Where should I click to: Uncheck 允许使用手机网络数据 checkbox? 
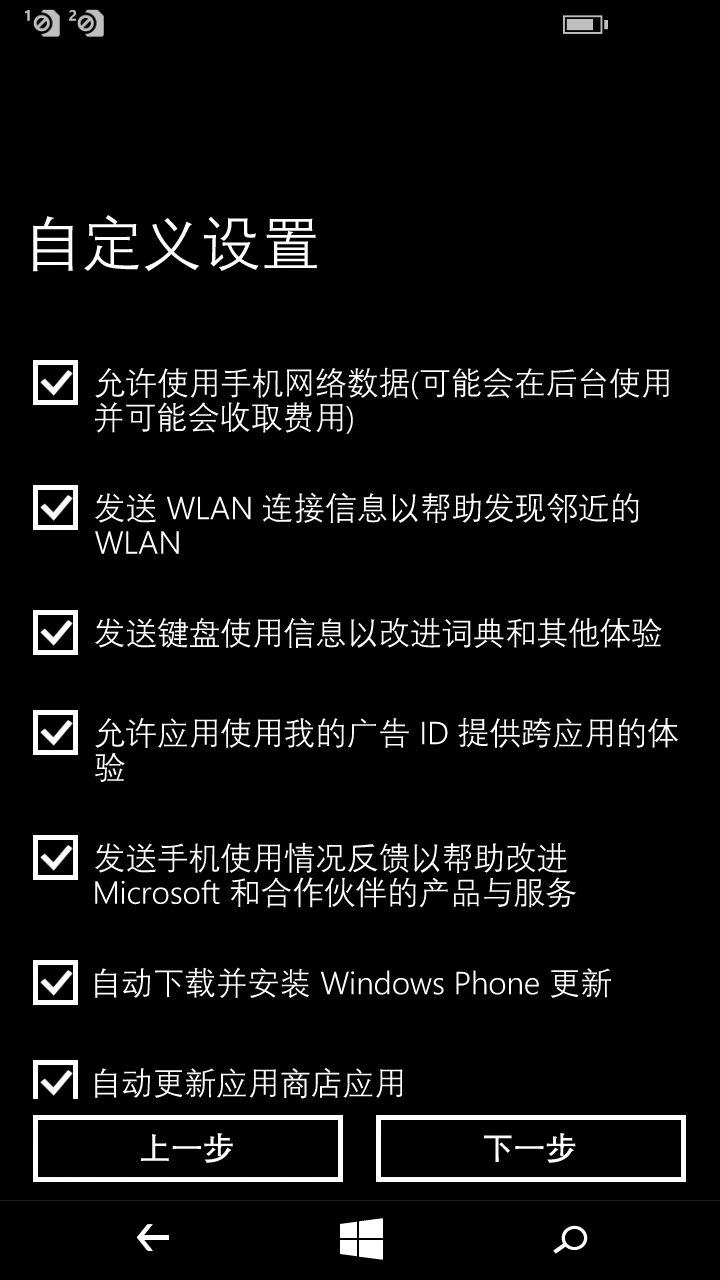[55, 383]
